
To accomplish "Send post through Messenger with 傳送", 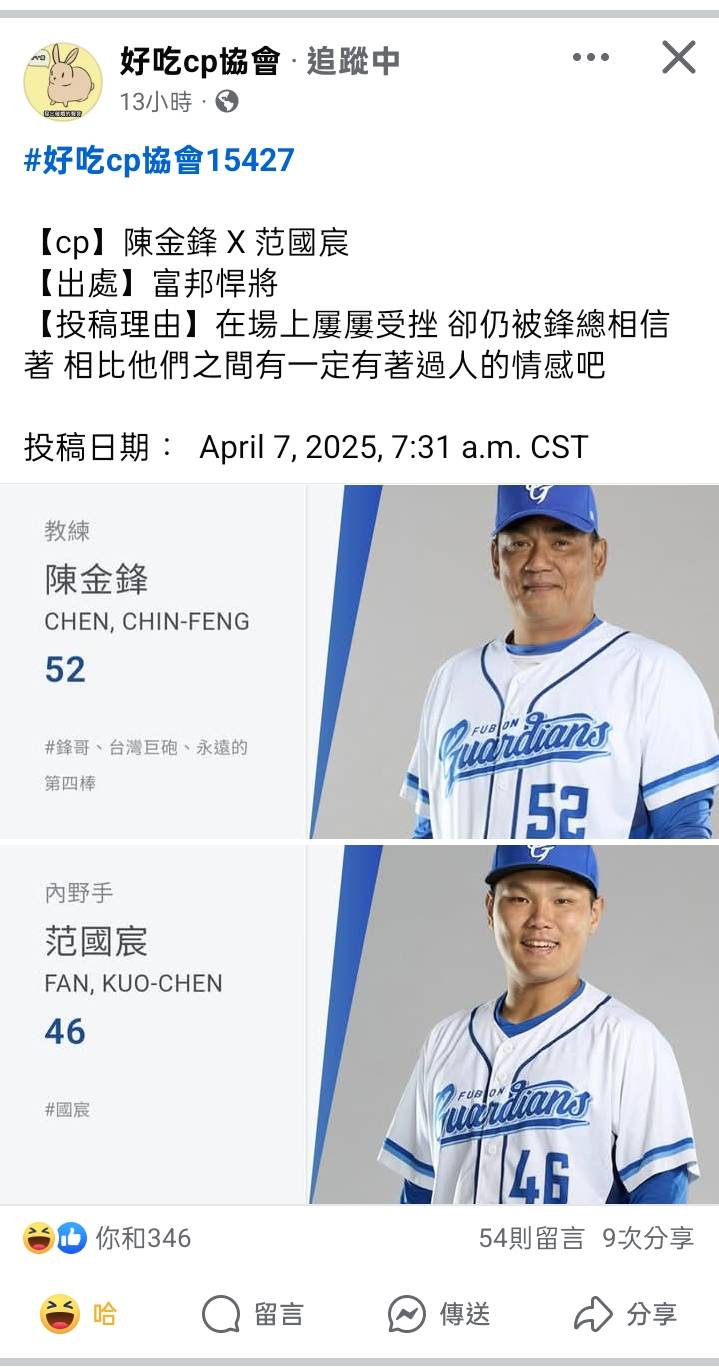I will point(438,1314).
